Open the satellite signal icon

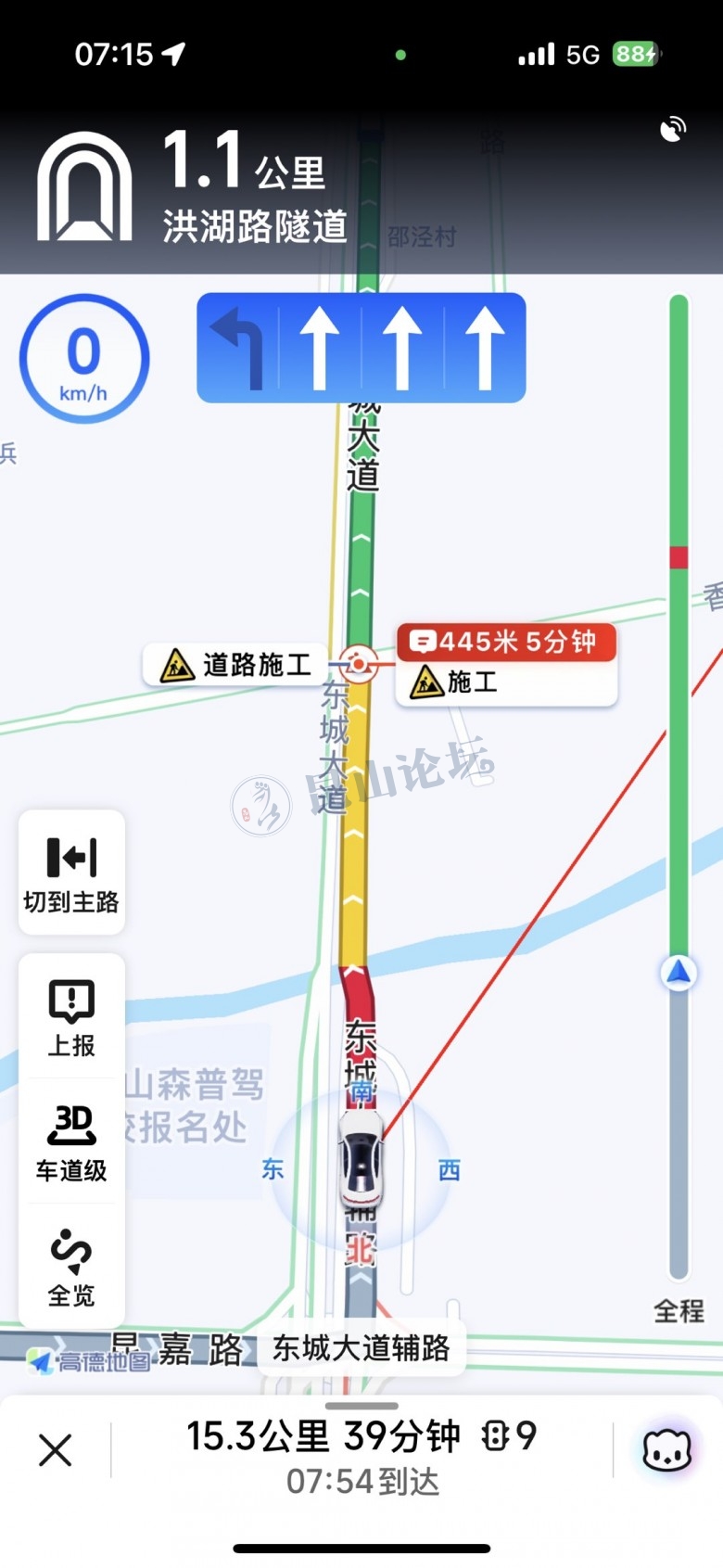(673, 130)
